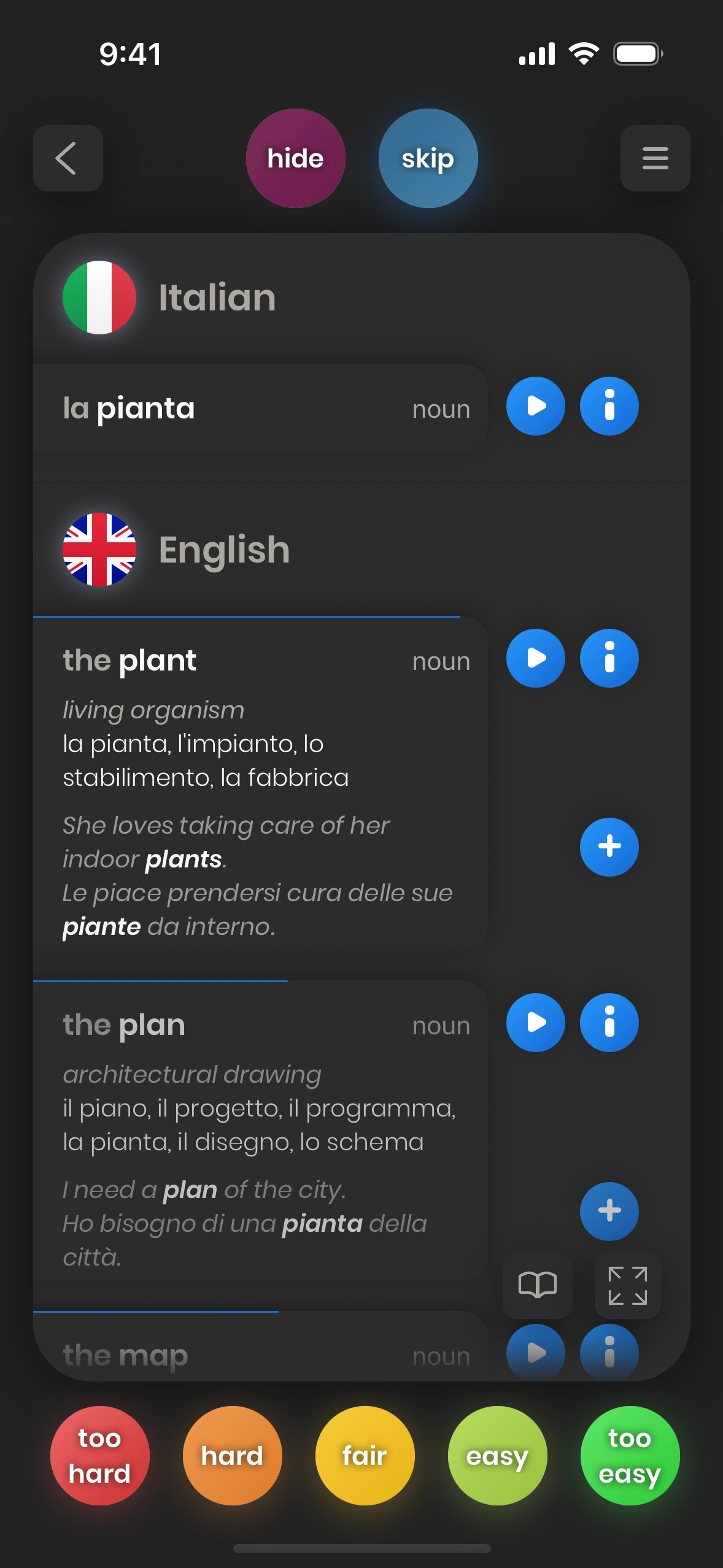Play pronunciation of the plan
The width and height of the screenshot is (723, 1568).
(535, 1023)
